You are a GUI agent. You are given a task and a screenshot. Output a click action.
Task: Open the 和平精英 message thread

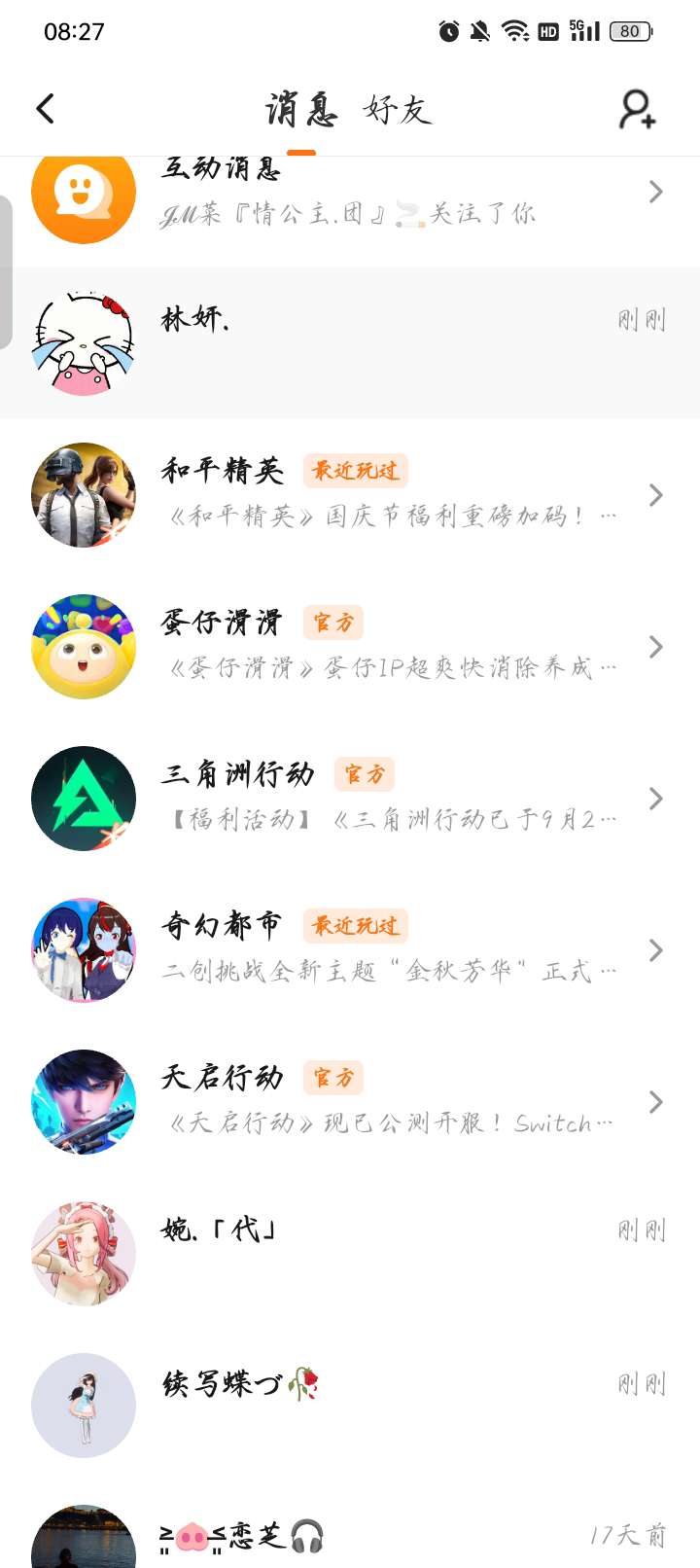click(350, 495)
